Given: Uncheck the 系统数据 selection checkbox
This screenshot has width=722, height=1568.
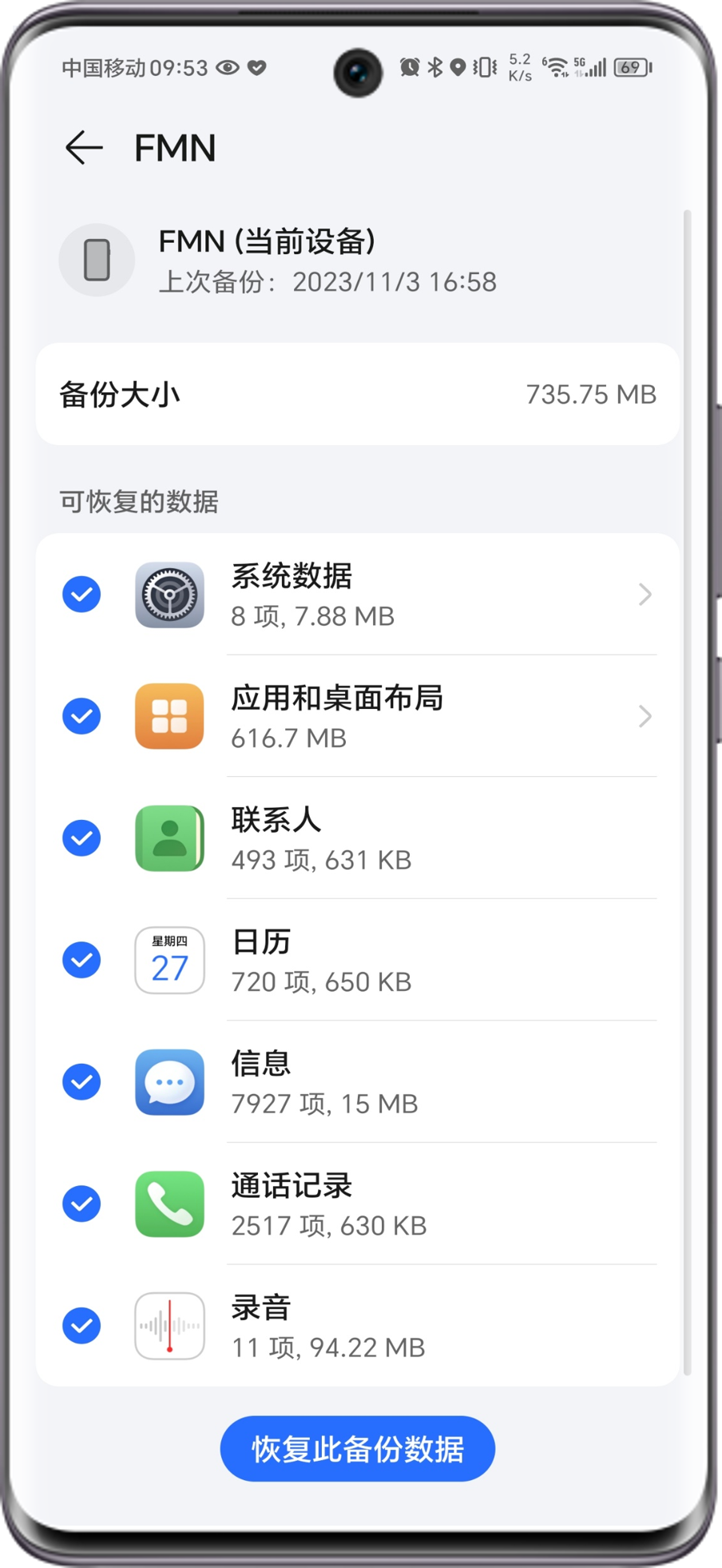Looking at the screenshot, I should [x=81, y=594].
